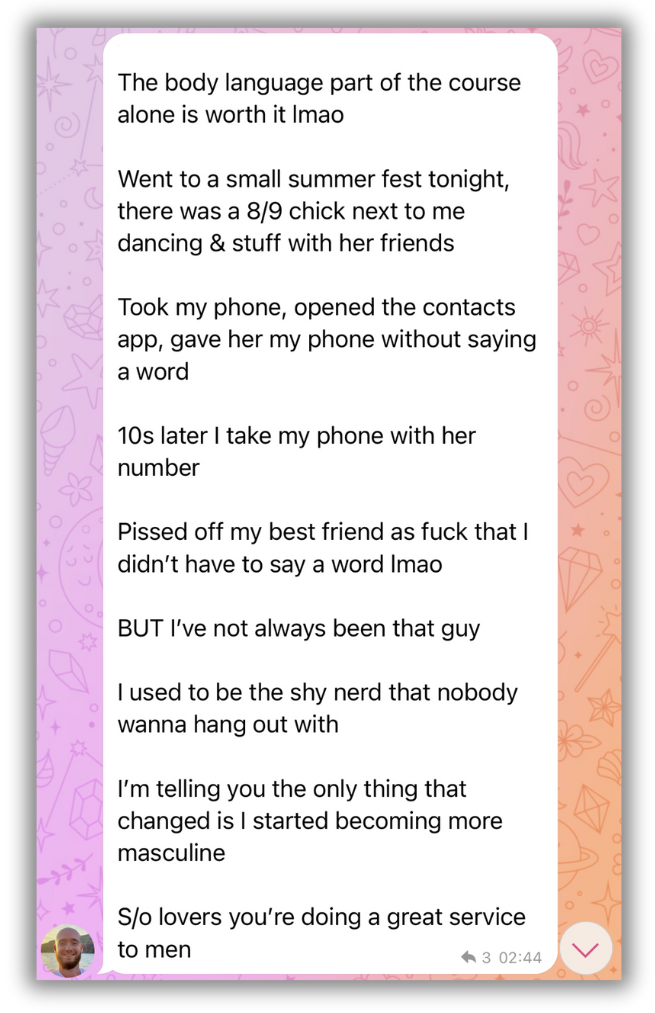Open the sender's profile photo avatar
Screen dimensions: 655x1013
[67, 951]
